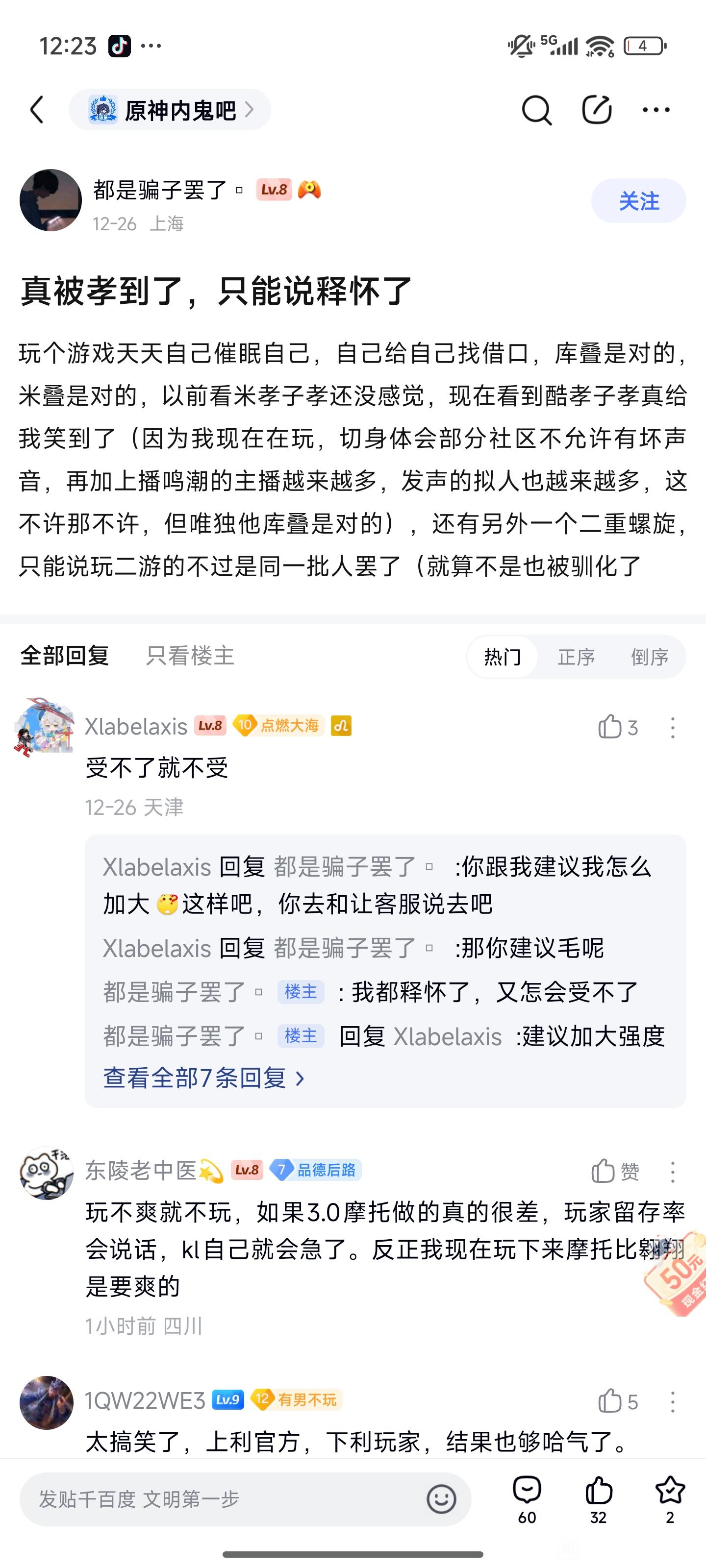The width and height of the screenshot is (706, 1568).
Task: Open search in the top bar
Action: (x=536, y=110)
